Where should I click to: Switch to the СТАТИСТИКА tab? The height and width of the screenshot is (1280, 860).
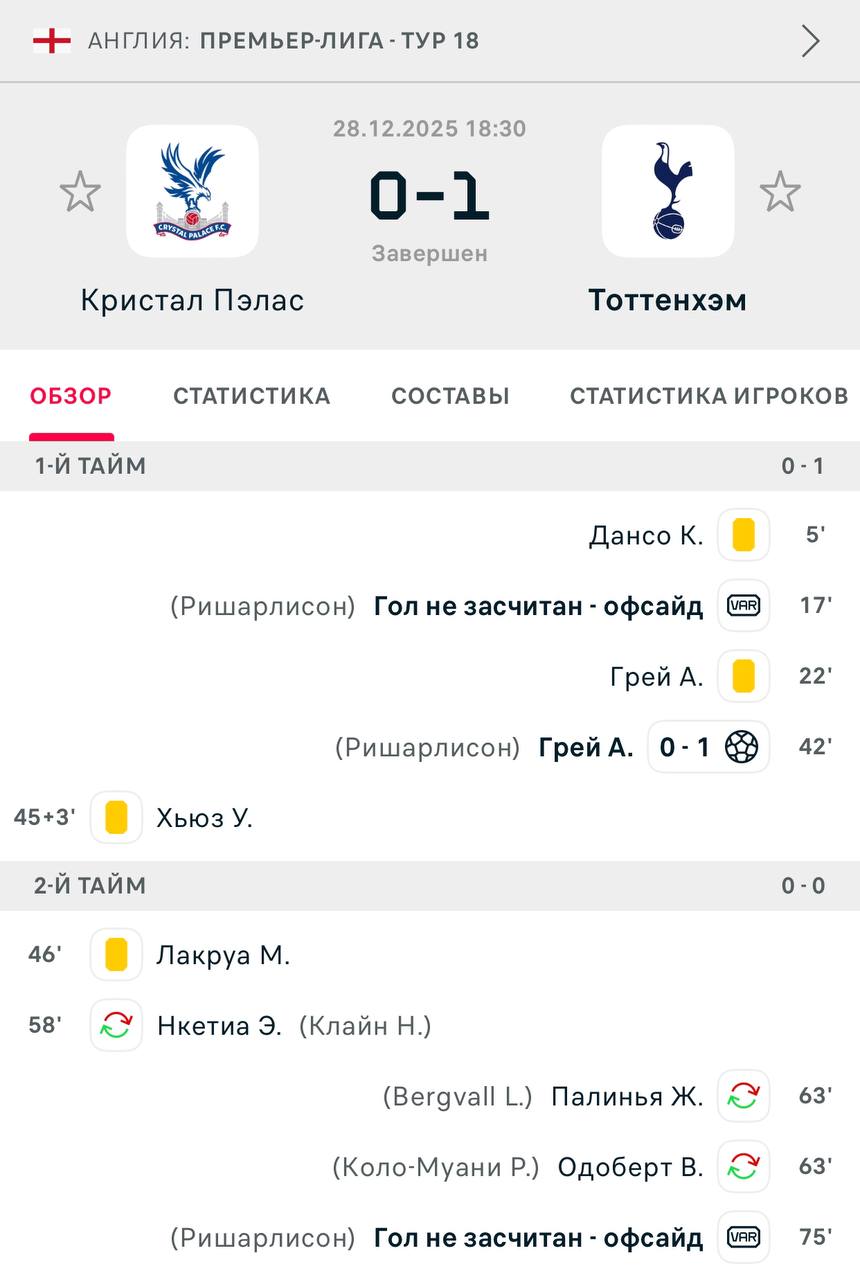pyautogui.click(x=251, y=396)
